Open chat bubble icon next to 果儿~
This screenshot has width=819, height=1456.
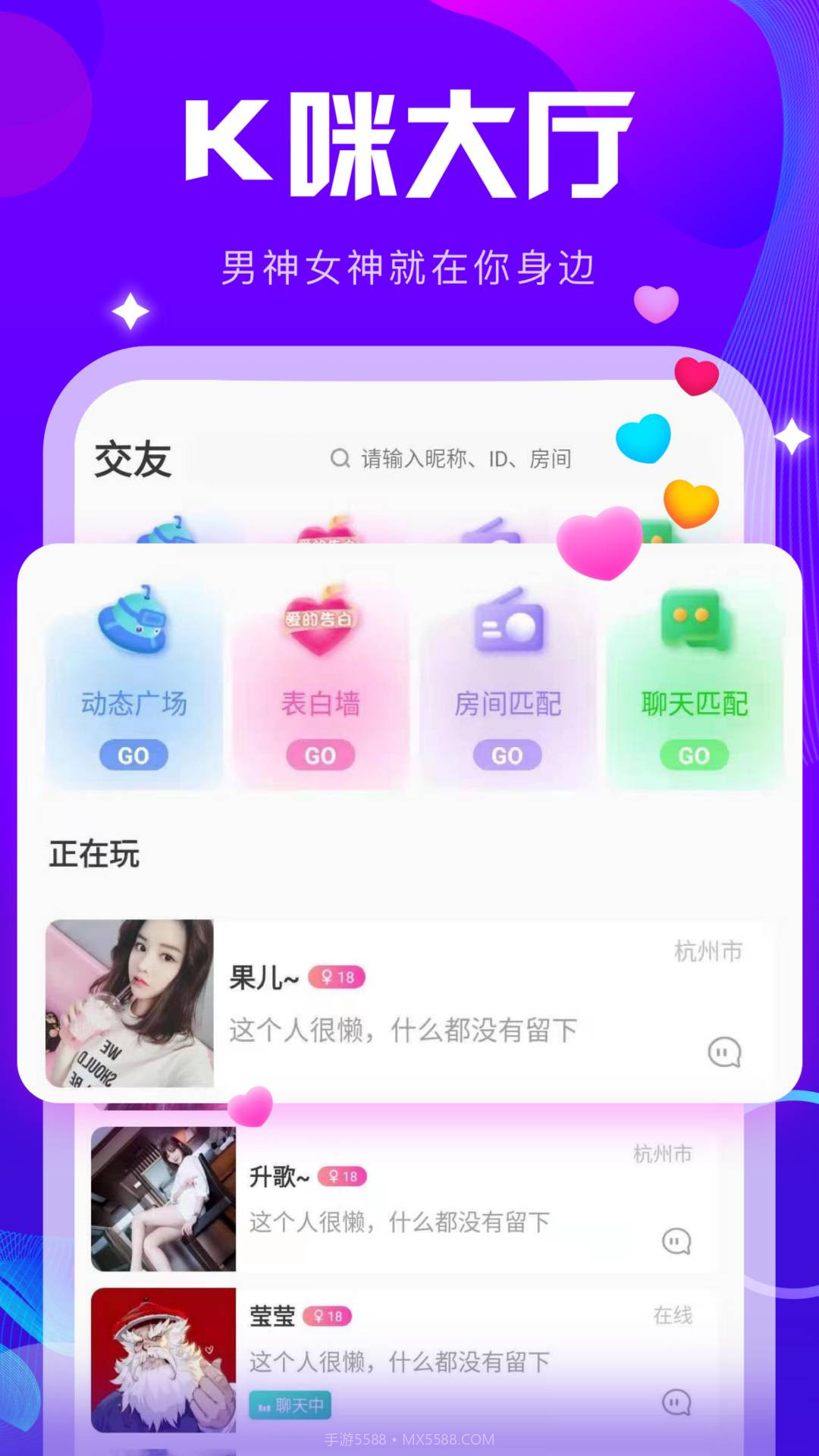click(x=724, y=1052)
